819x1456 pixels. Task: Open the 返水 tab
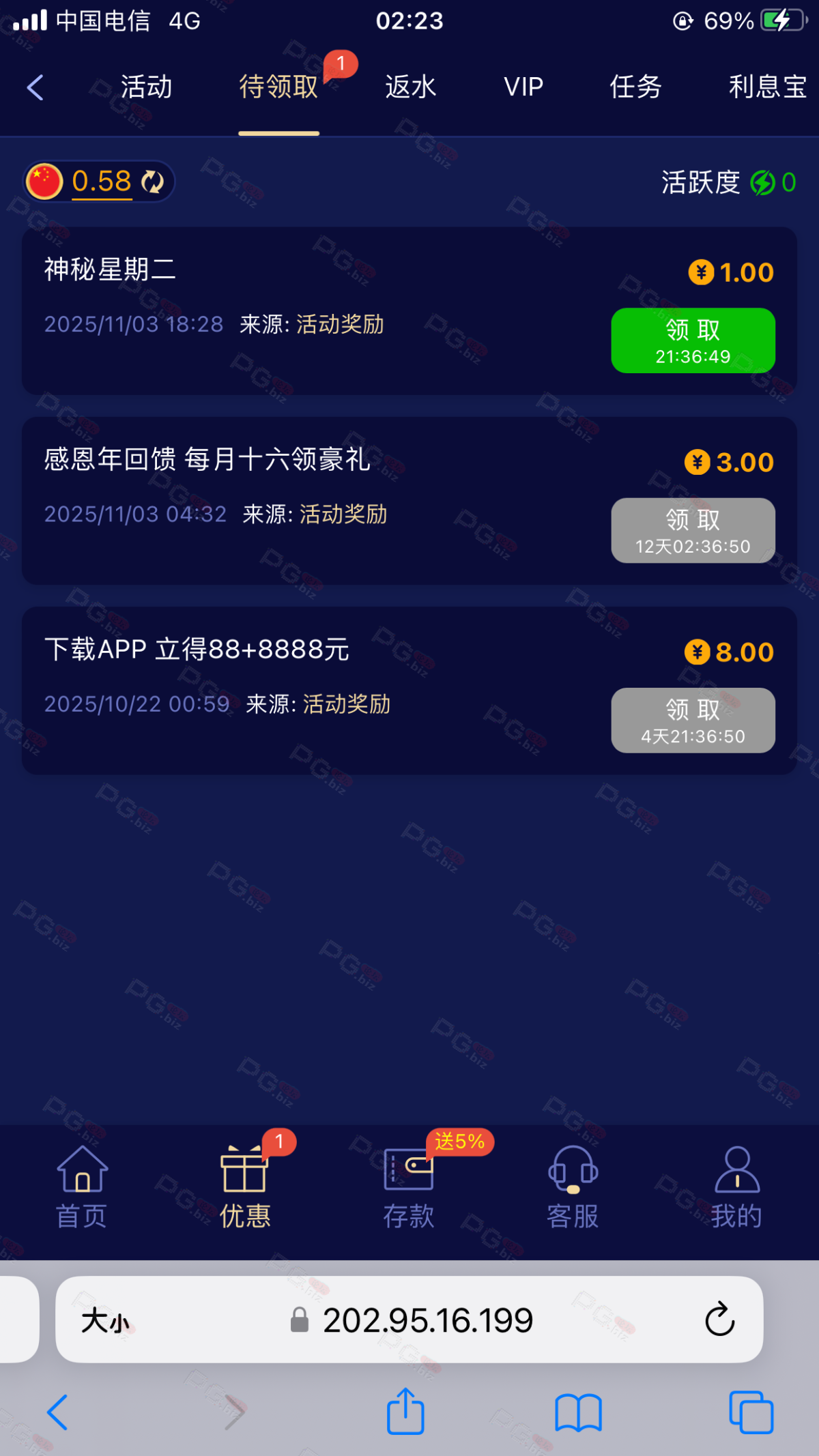[x=410, y=87]
